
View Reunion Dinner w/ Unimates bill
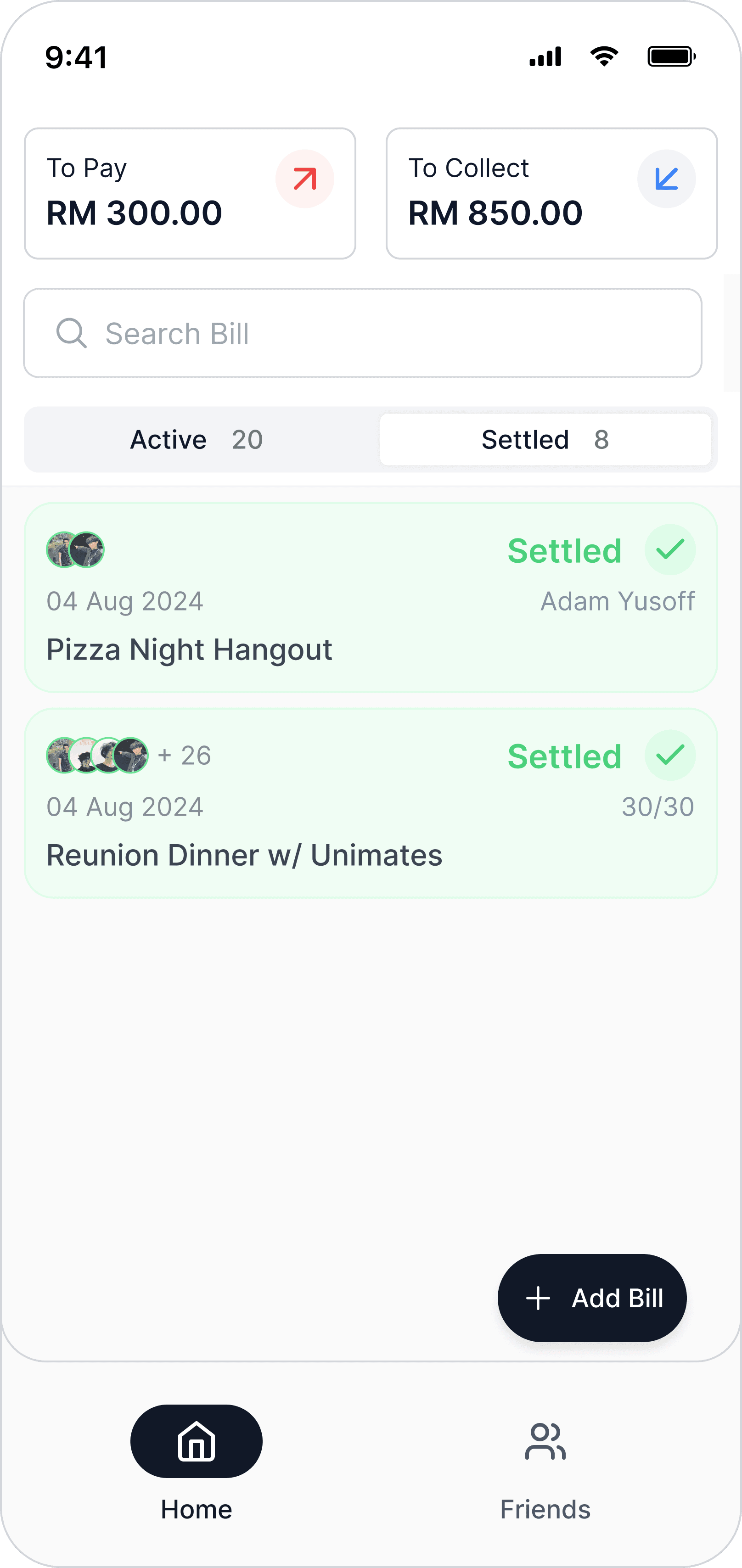[370, 802]
